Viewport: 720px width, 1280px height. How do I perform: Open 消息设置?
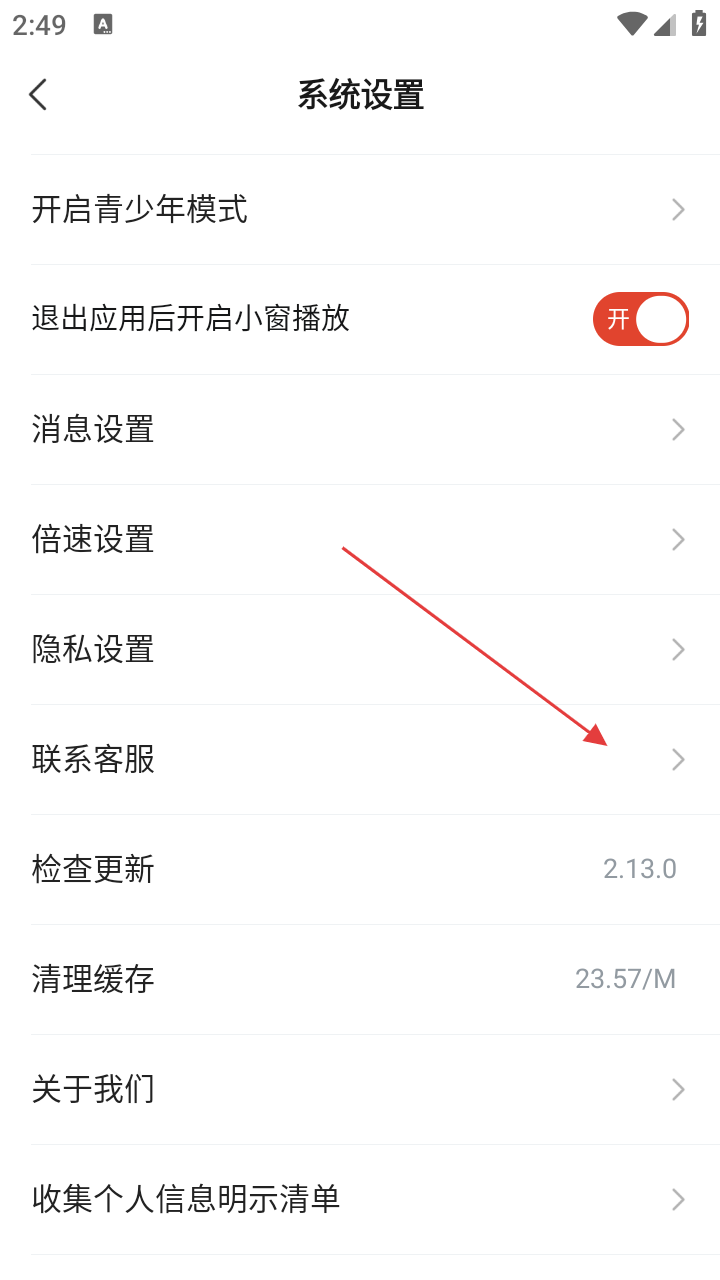click(x=360, y=430)
